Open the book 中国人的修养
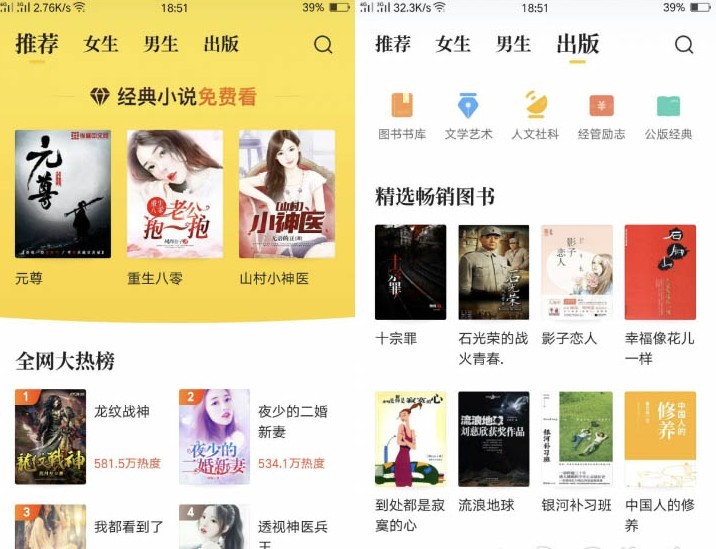The width and height of the screenshot is (716, 549). click(659, 439)
